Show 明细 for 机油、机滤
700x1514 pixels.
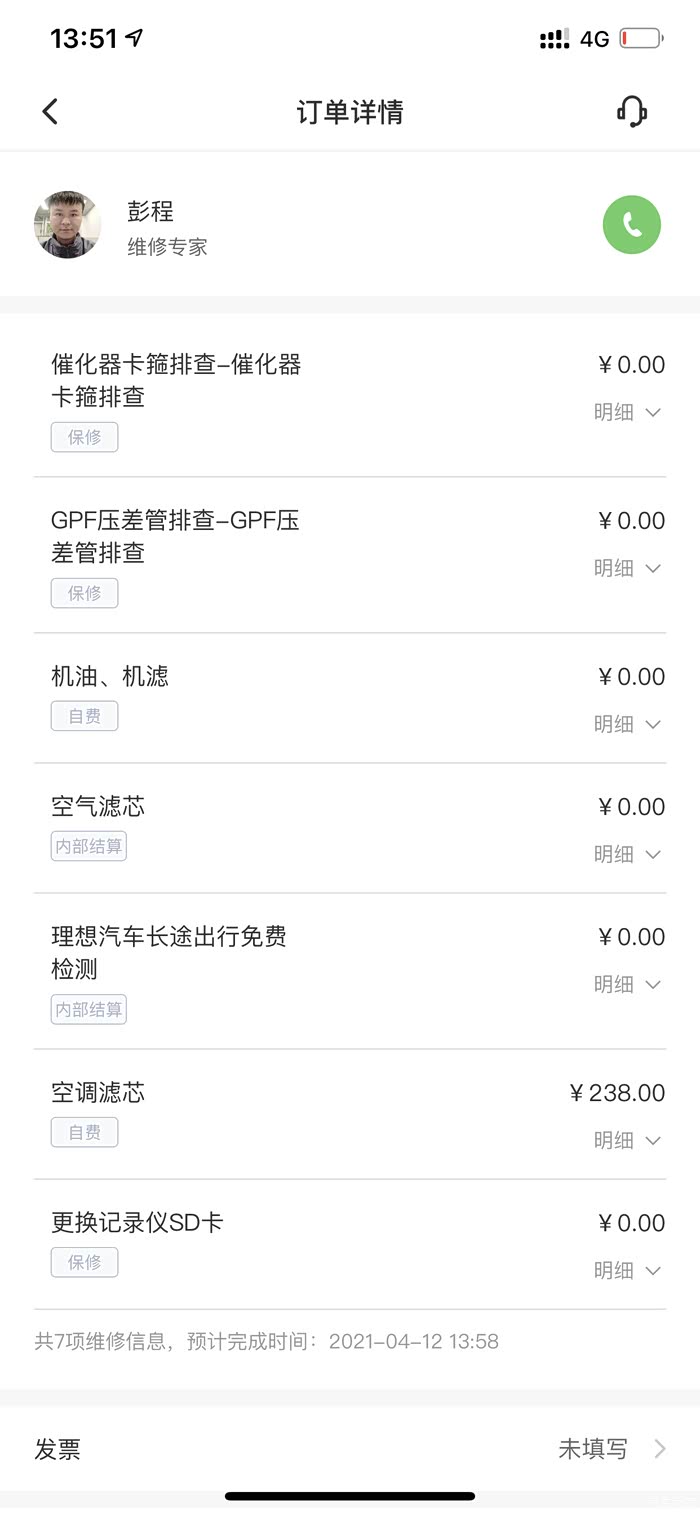click(627, 725)
